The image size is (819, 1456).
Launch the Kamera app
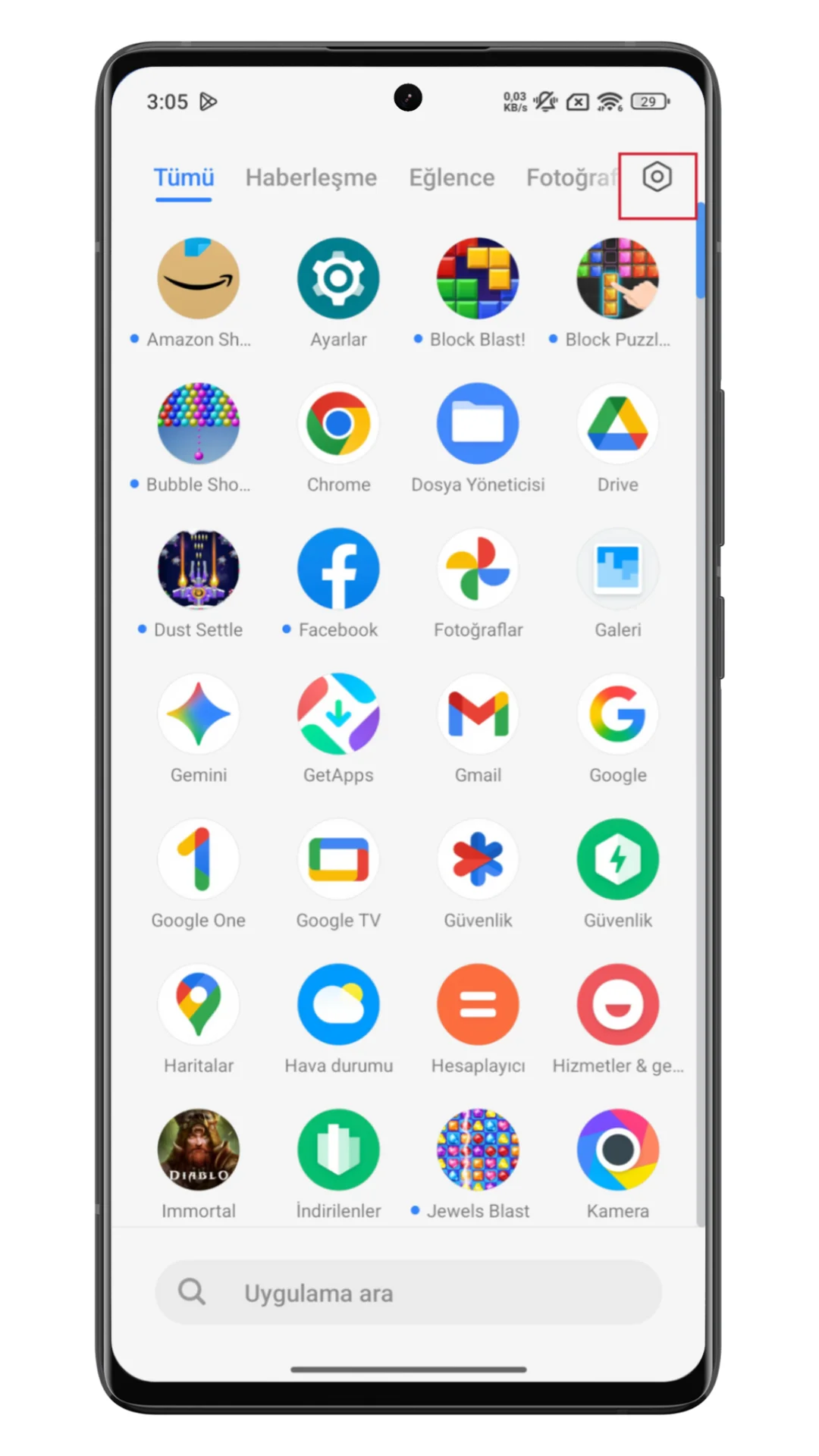coord(617,1150)
